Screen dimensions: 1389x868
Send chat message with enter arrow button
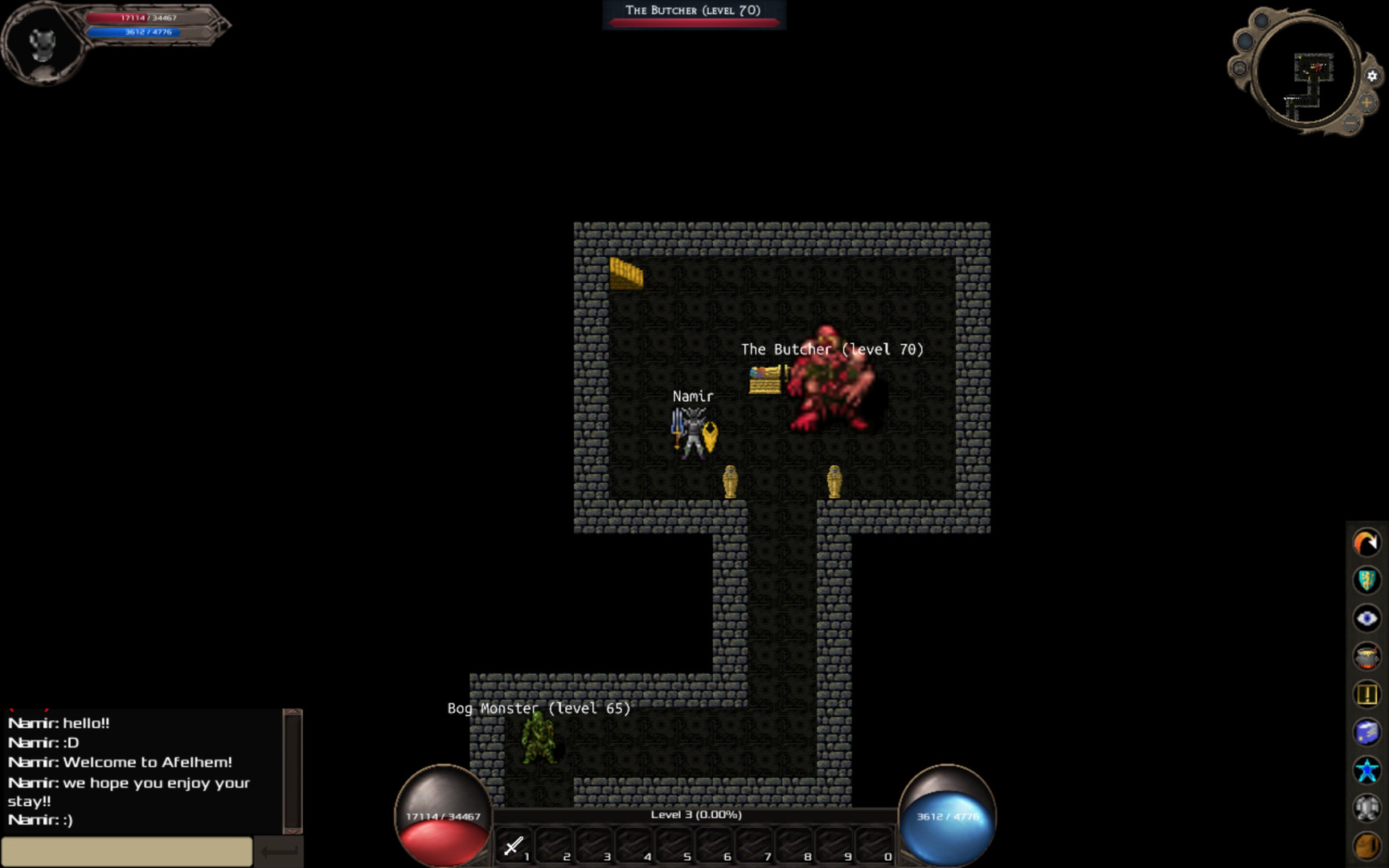click(279, 851)
